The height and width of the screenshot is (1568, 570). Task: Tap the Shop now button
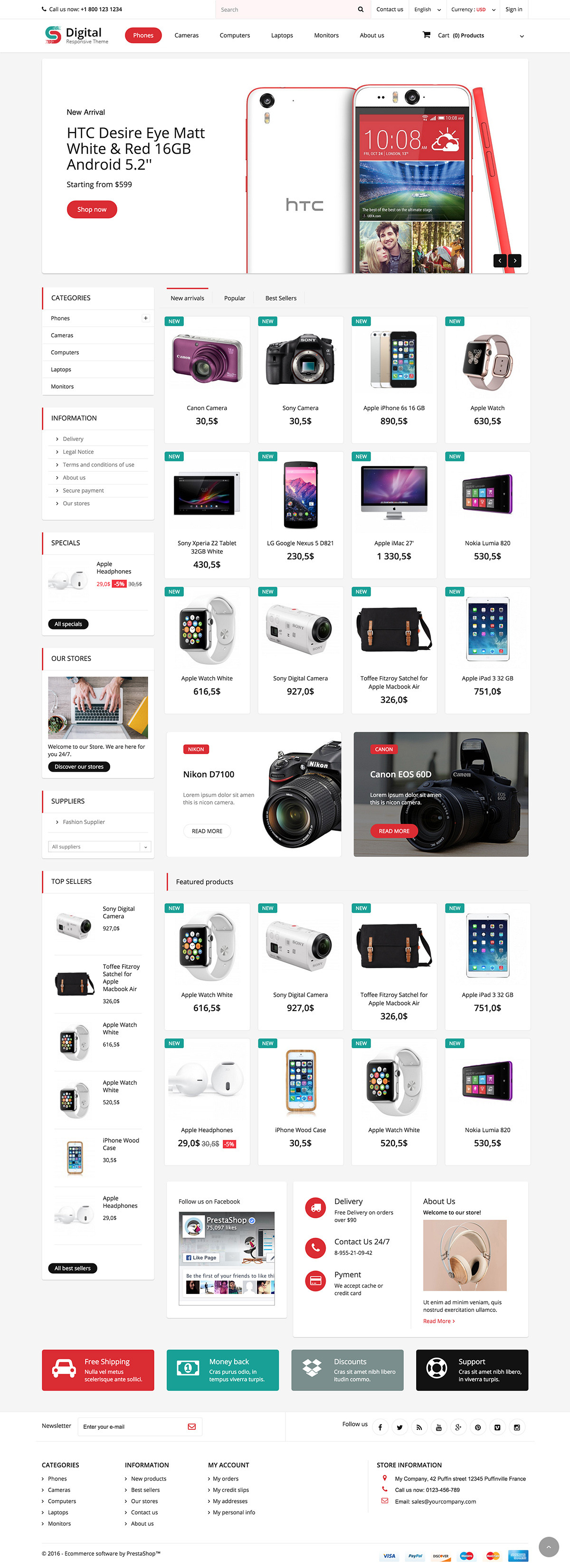(x=92, y=210)
